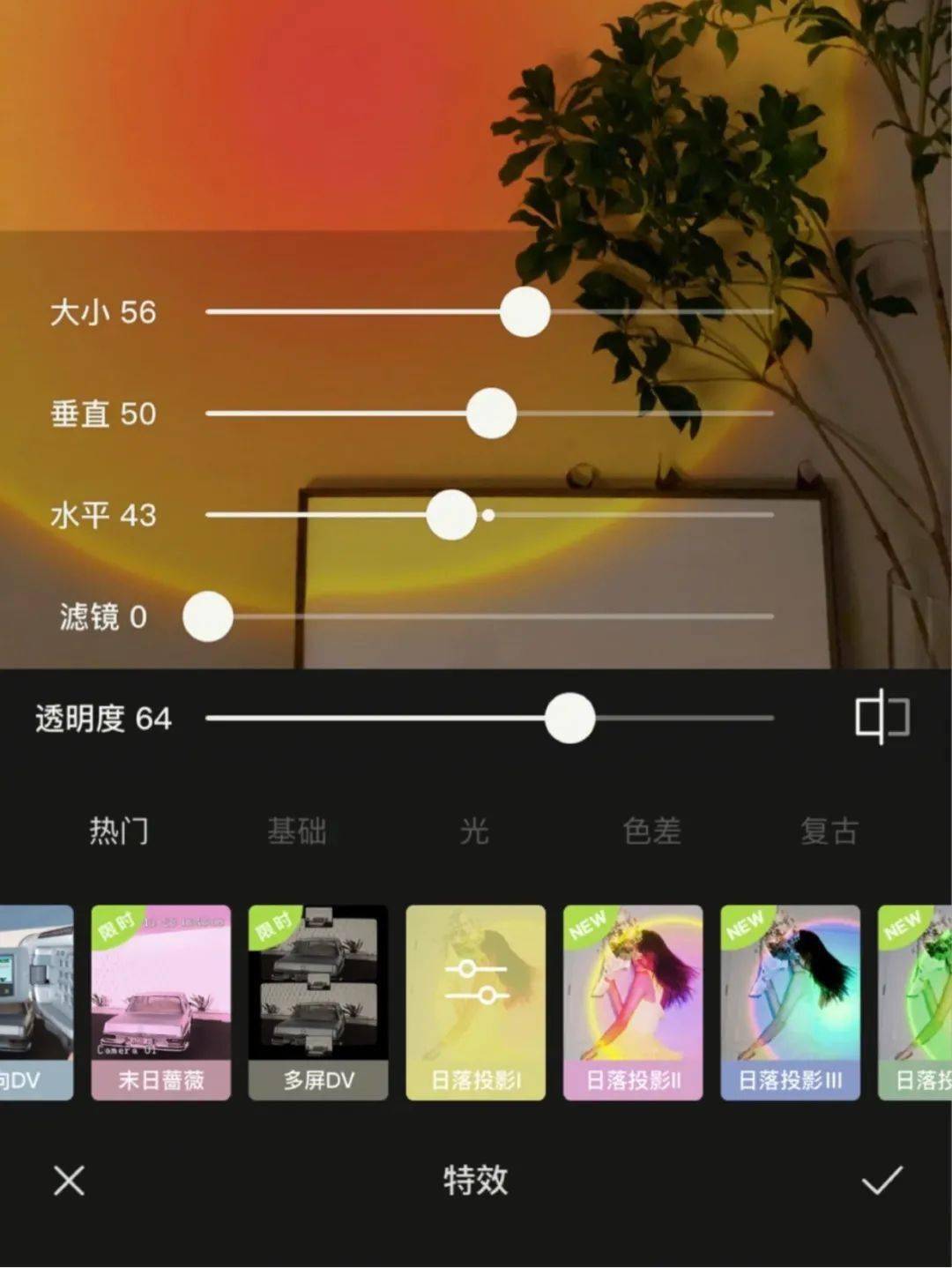Image resolution: width=952 pixels, height=1268 pixels.
Task: Open adjustments for 日落投影I effect
Action: [476, 1002]
